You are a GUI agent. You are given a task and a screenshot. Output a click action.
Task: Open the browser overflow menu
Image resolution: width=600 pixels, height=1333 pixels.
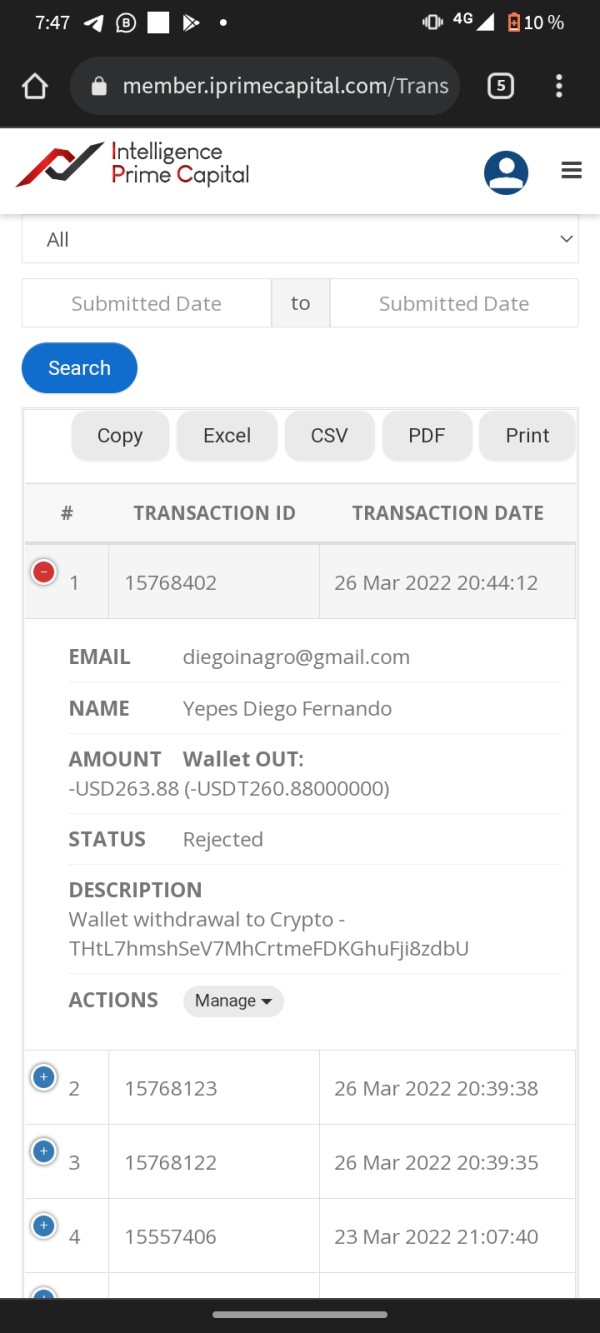point(559,86)
